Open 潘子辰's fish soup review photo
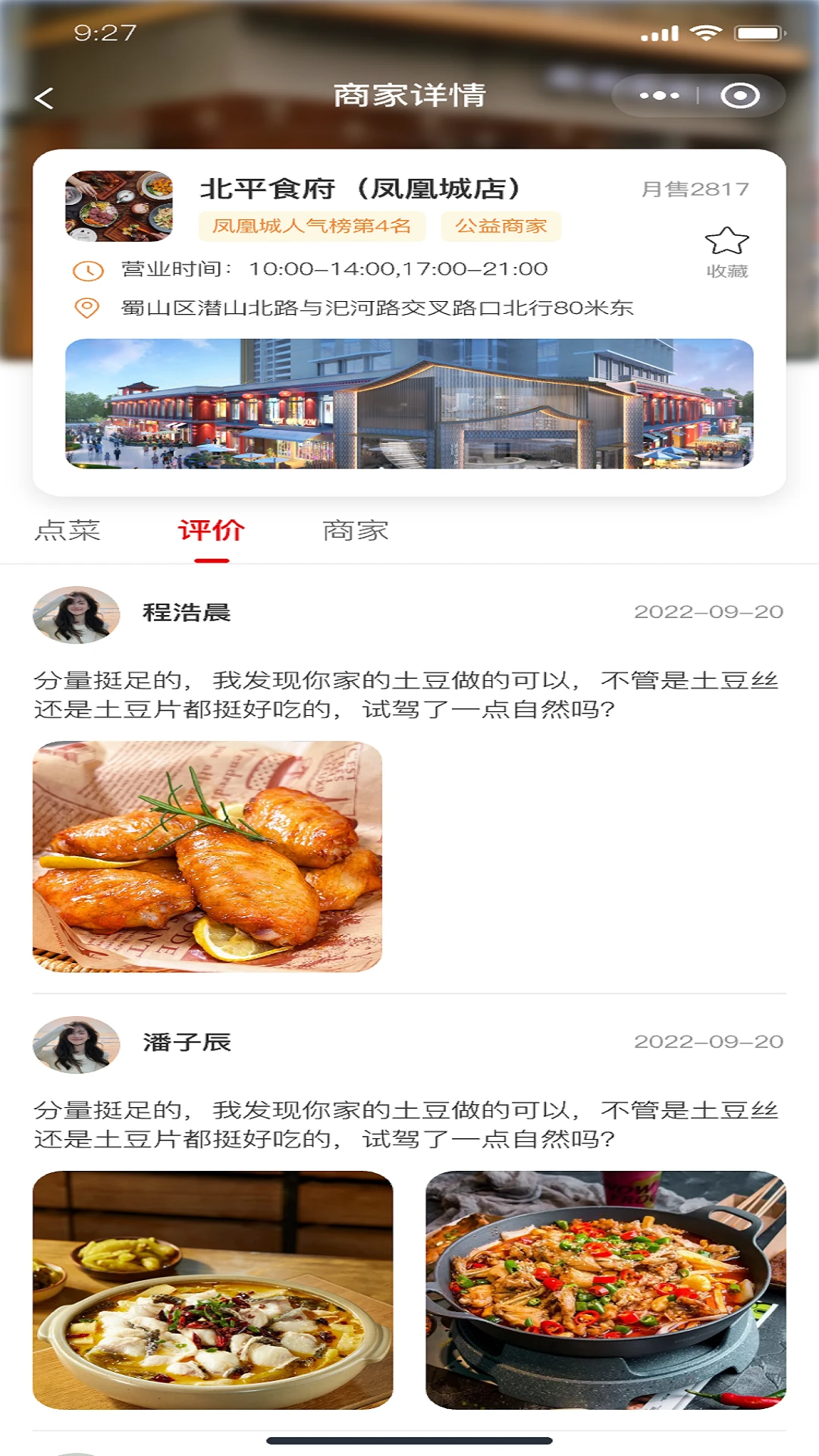Viewport: 819px width, 1456px height. tap(212, 1290)
